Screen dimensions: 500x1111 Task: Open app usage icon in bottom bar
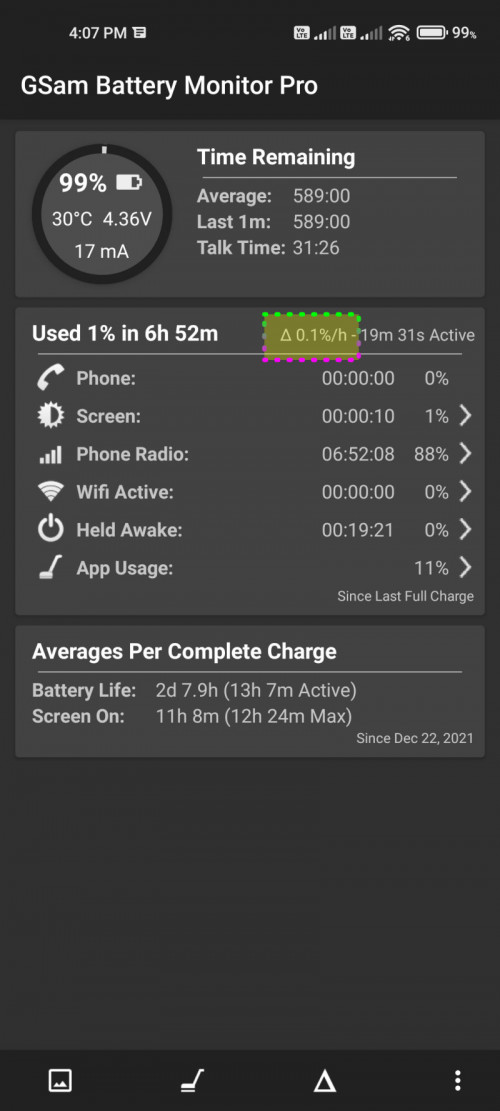click(x=192, y=1081)
